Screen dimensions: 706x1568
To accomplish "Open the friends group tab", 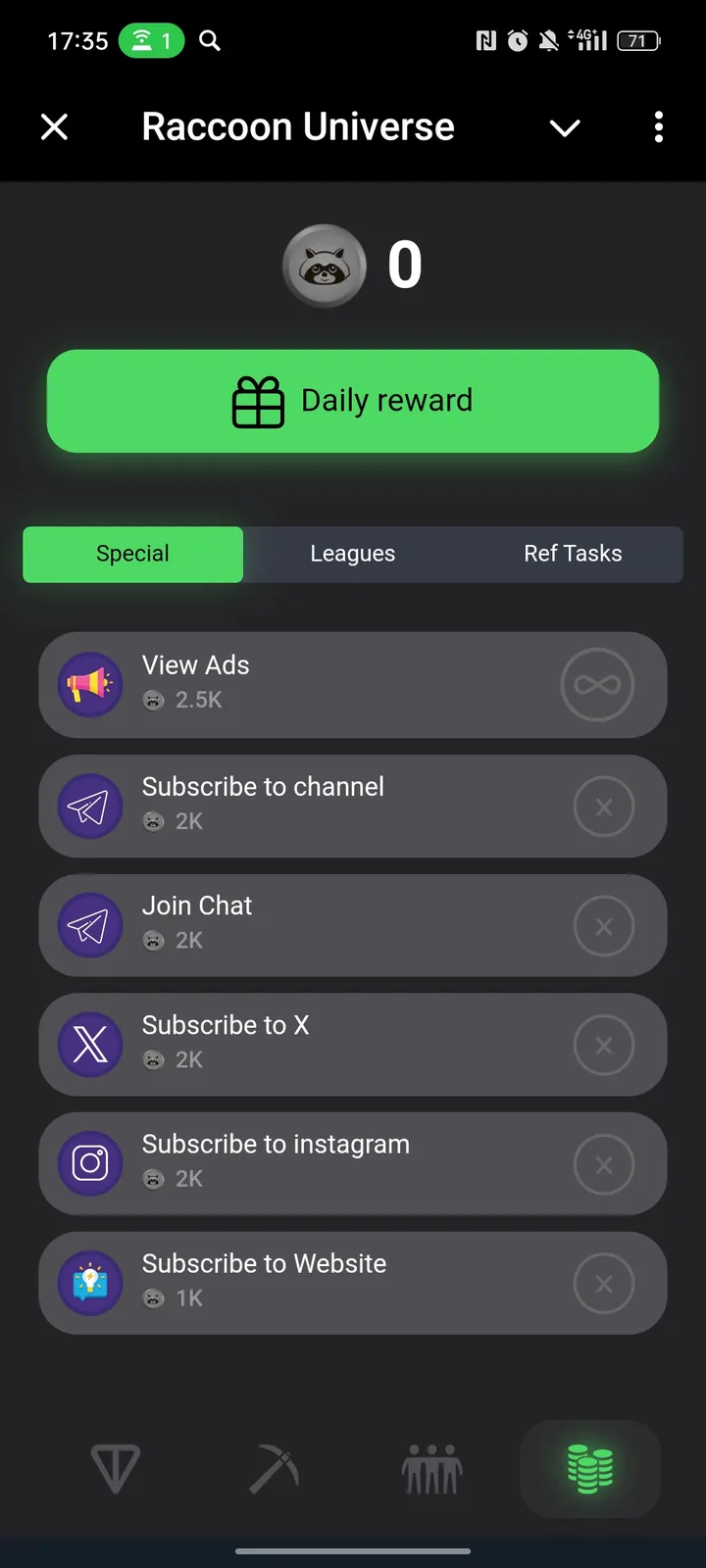I will click(x=431, y=1468).
